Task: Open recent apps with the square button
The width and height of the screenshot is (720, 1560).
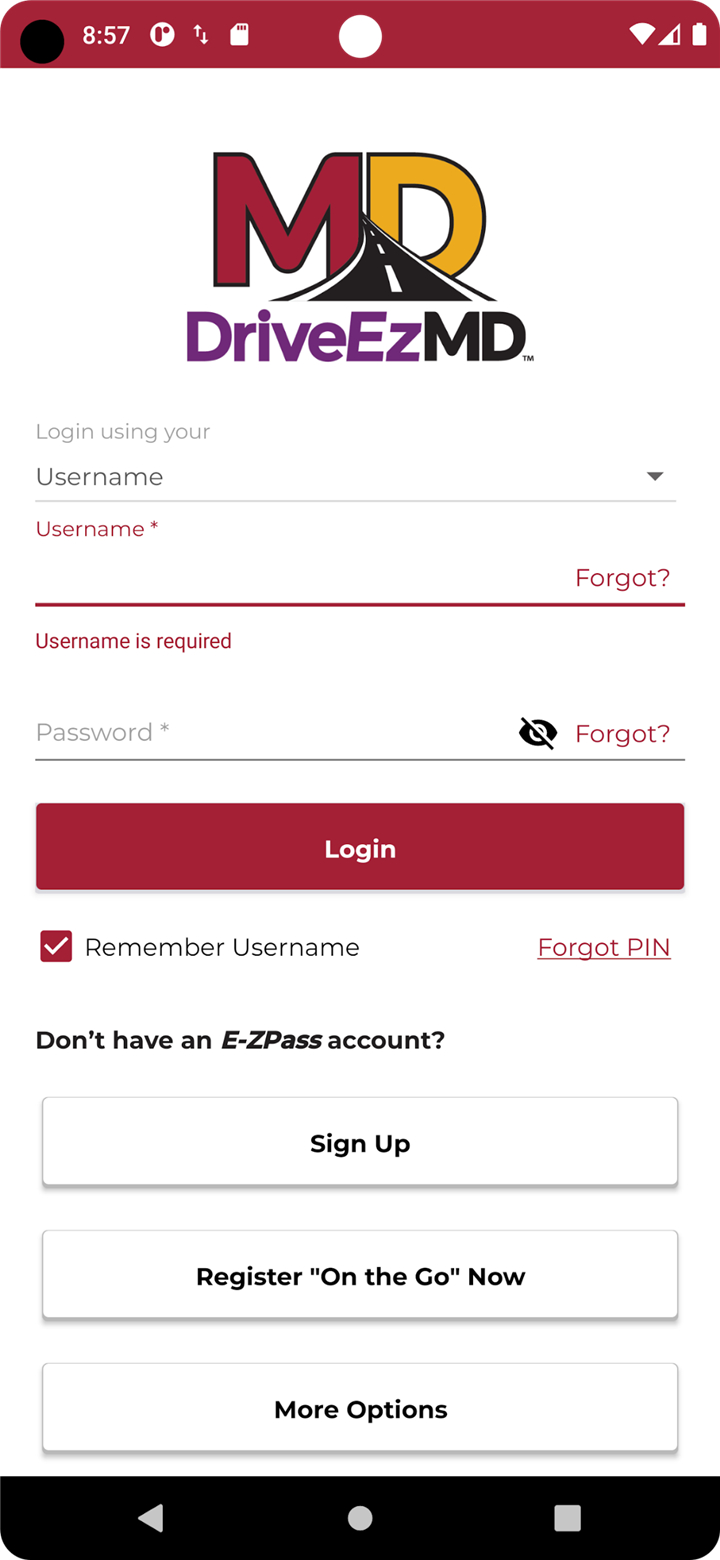Action: tap(568, 1518)
